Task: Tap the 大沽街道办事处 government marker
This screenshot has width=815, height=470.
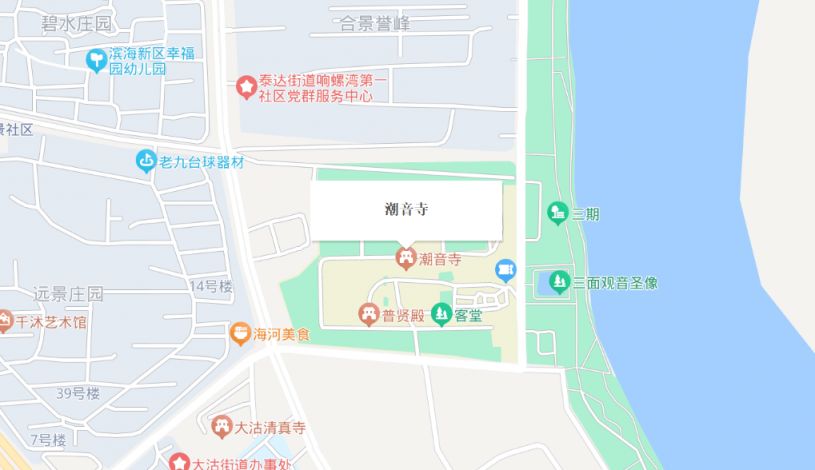Action: (x=179, y=463)
